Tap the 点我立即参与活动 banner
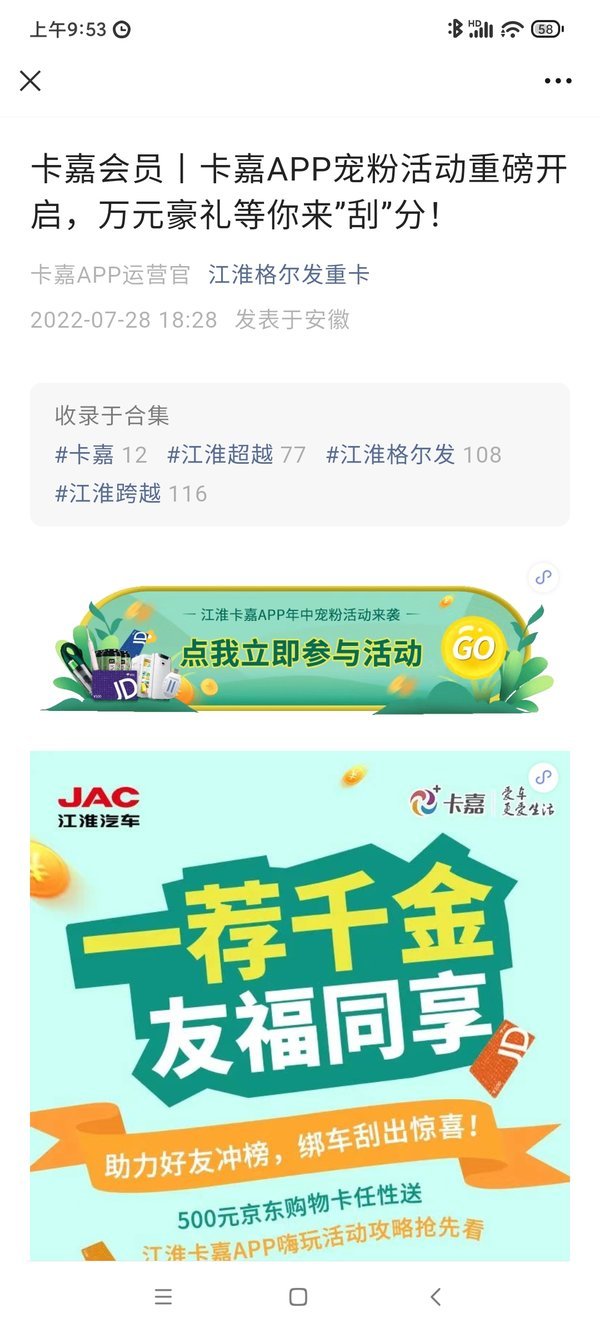This screenshot has width=600, height=1333. pyautogui.click(x=300, y=651)
